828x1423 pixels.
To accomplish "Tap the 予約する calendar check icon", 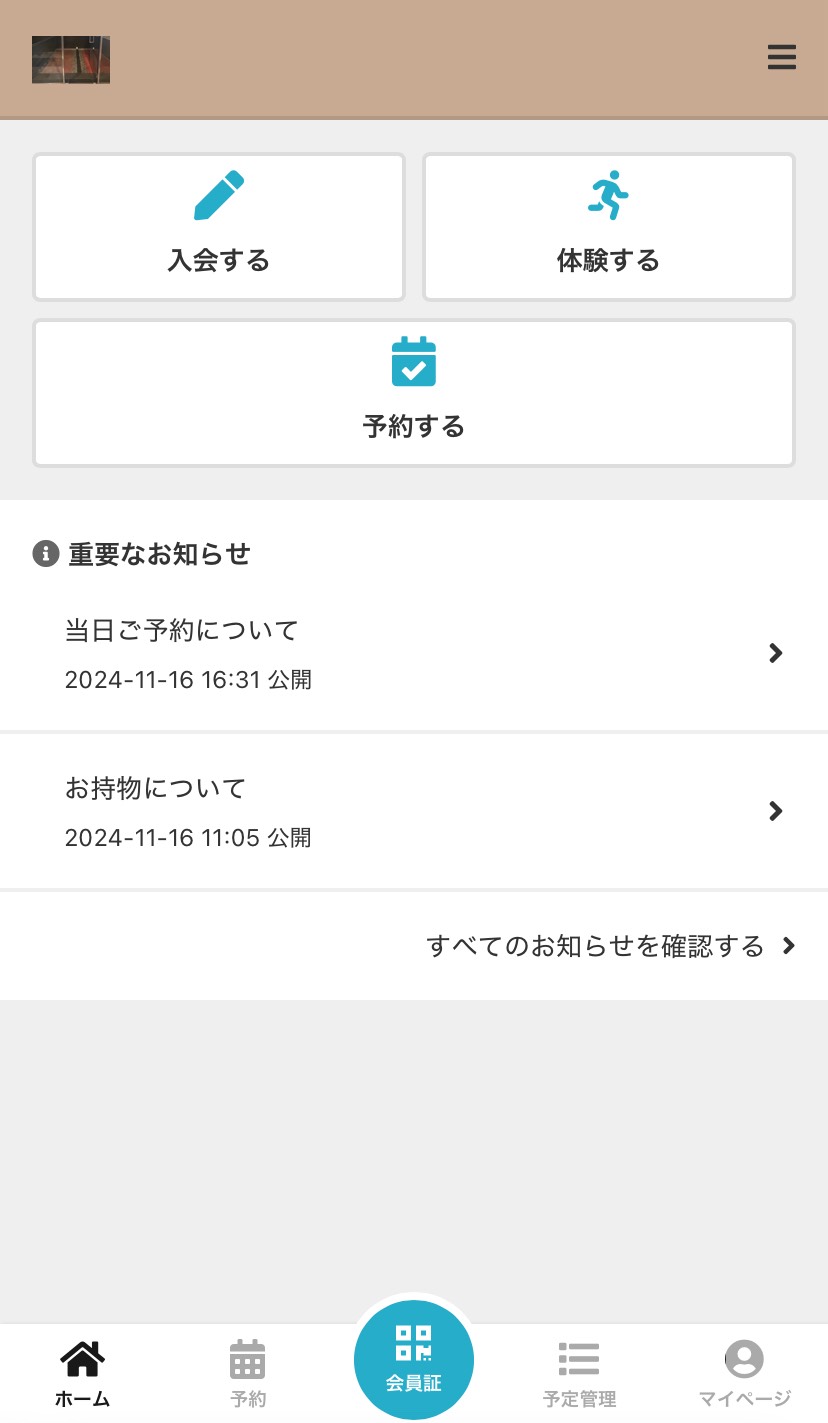I will tap(413, 361).
